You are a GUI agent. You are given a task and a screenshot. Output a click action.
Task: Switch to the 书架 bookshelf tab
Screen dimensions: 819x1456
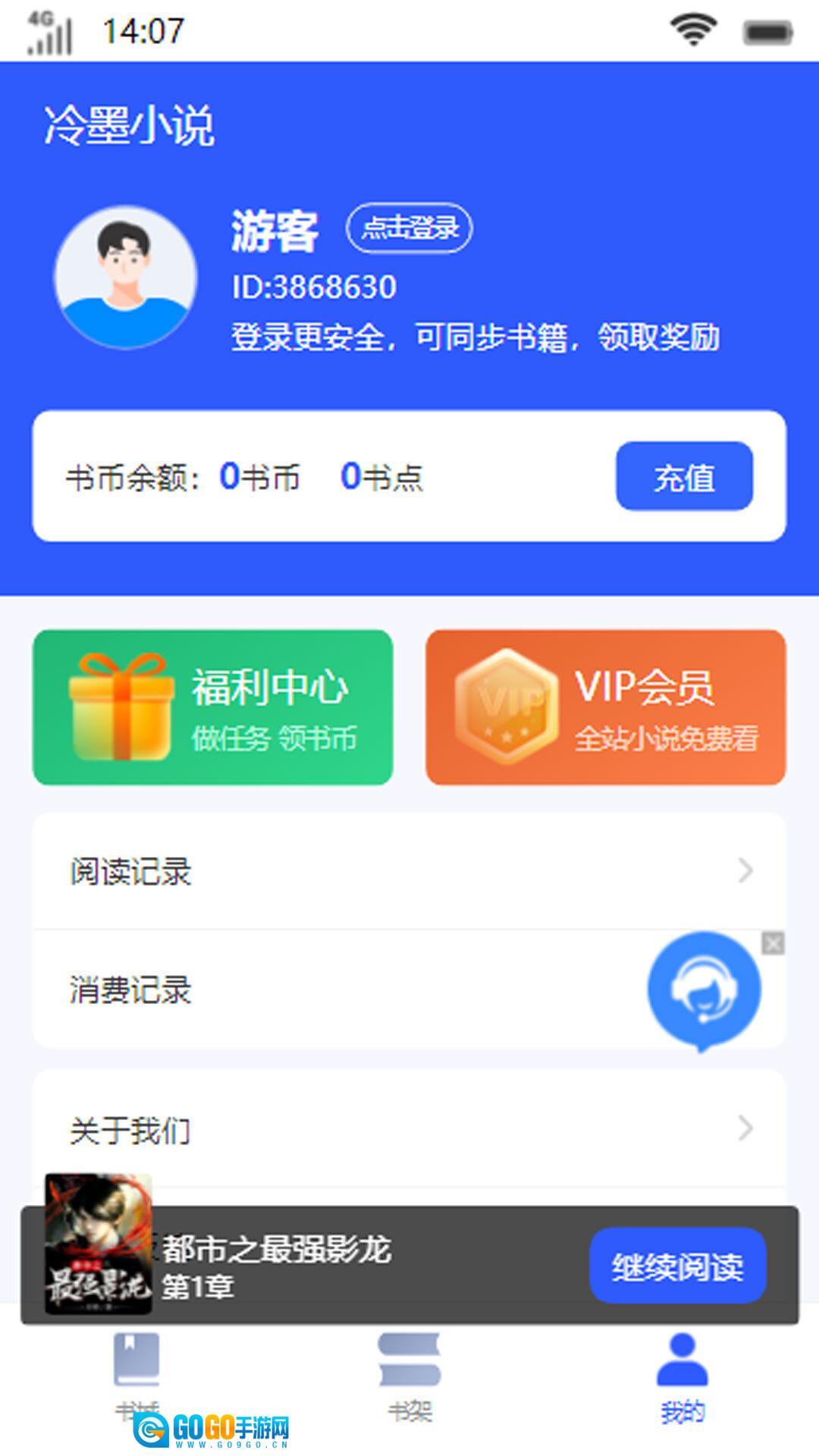pyautogui.click(x=409, y=1374)
